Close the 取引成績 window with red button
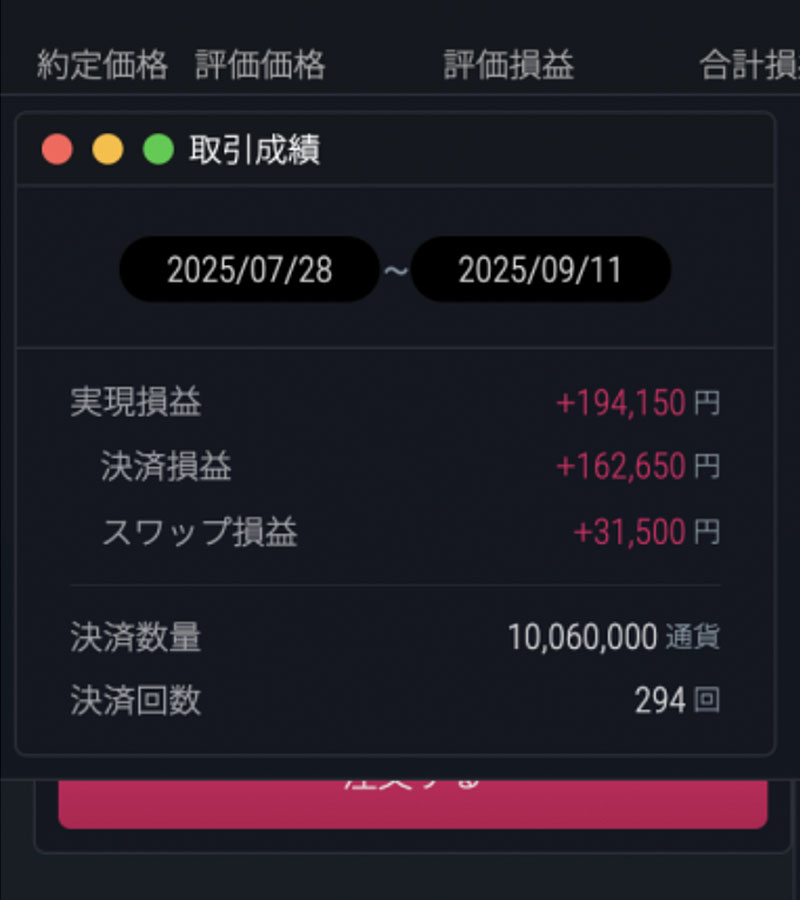Viewport: 800px width, 900px height. click(x=57, y=150)
